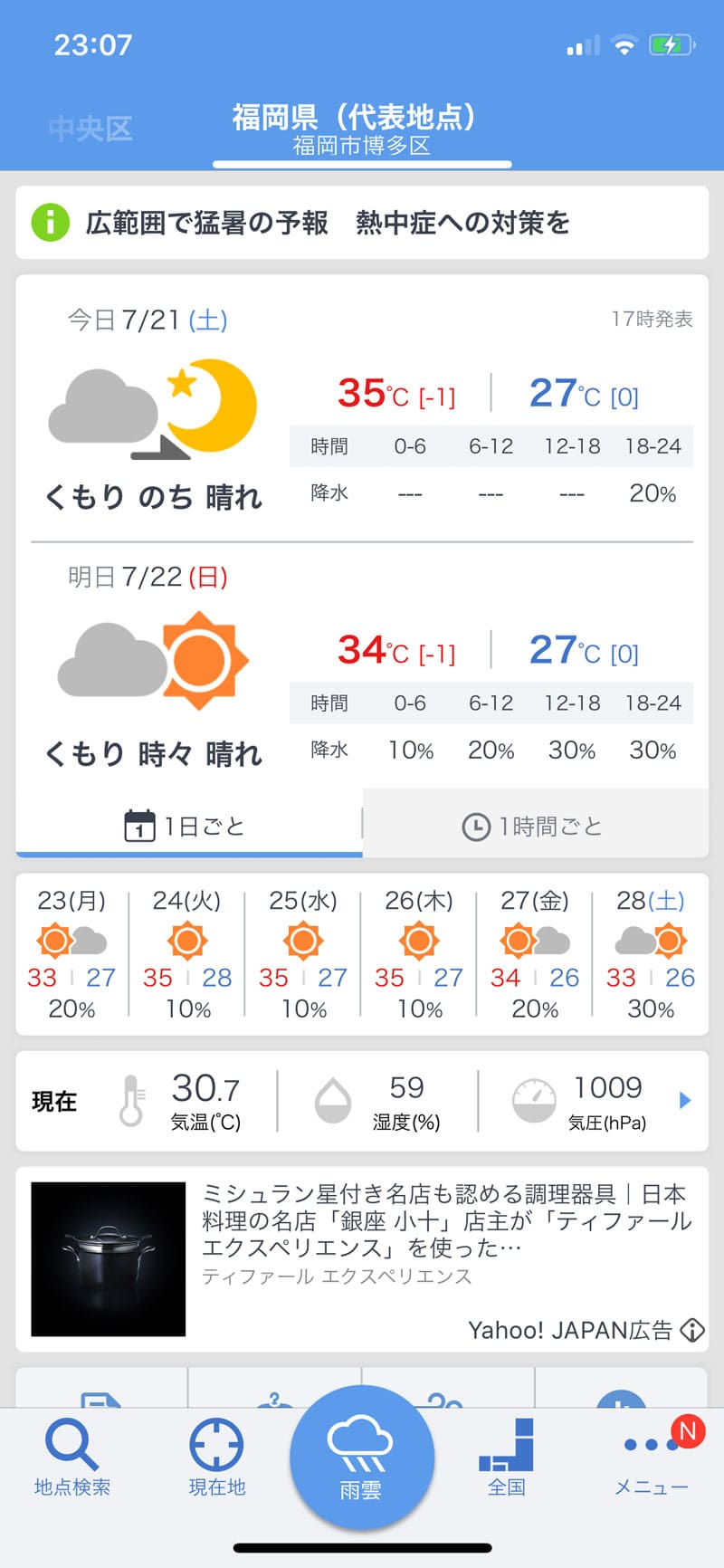724x1568 pixels.
Task: Tap the ad info icon beside Yahoo! JAPAN広告
Action: 692,1330
